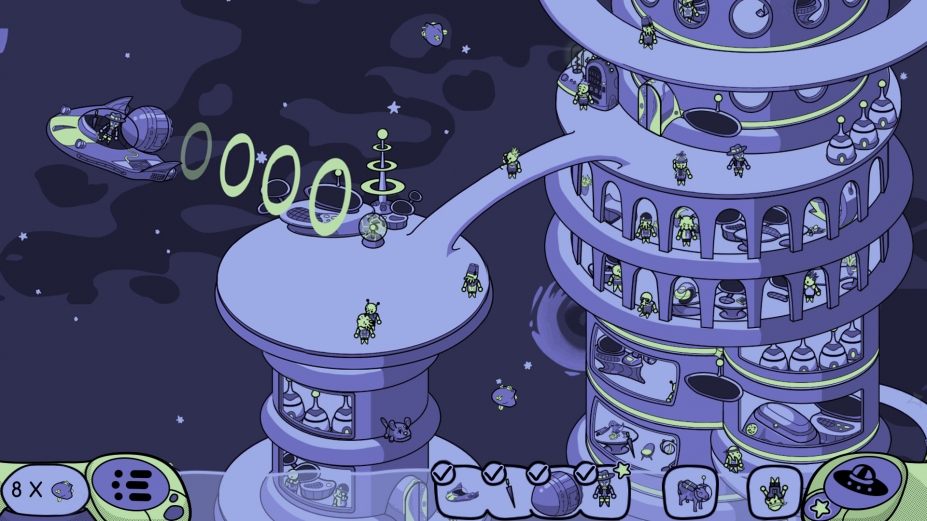The image size is (927, 521).
Task: Select the cow alien target card
Action: pyautogui.click(x=688, y=490)
